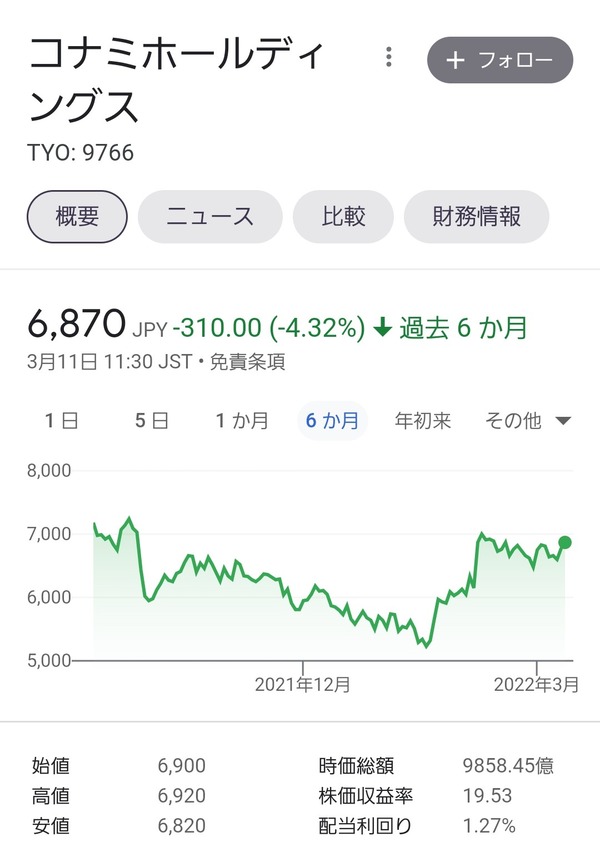Viewport: 600px width, 847px height.
Task: Expand the その他 range dropdown
Action: pyautogui.click(x=527, y=421)
